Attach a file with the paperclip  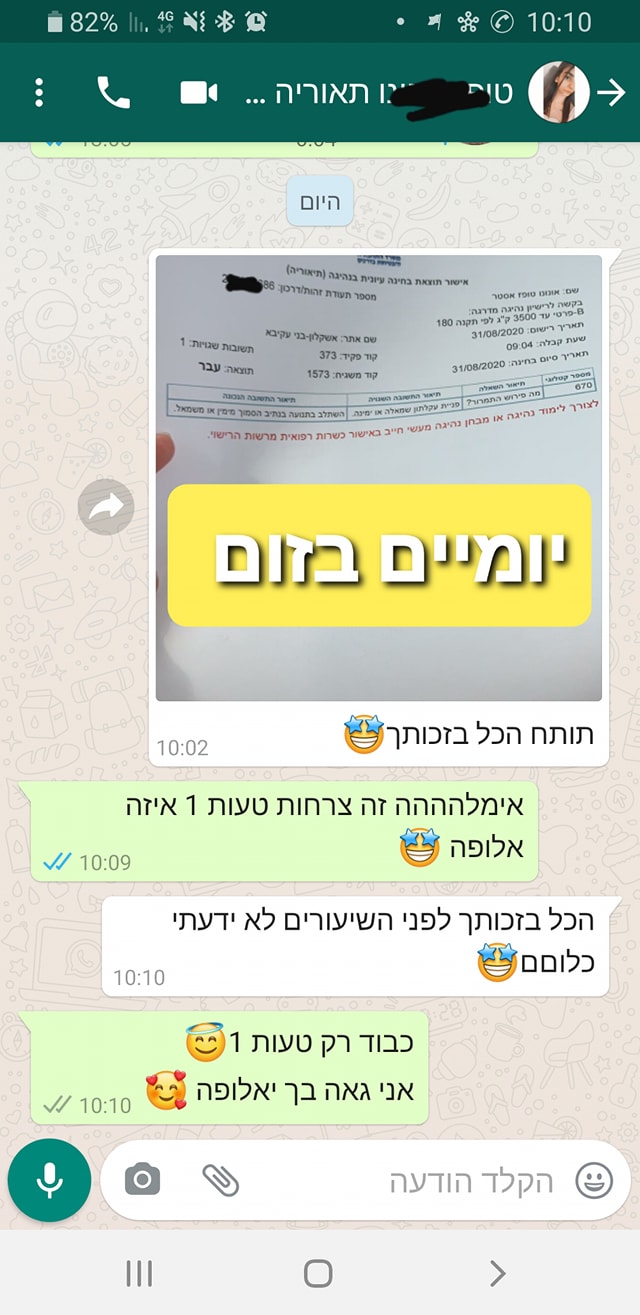220,1181
